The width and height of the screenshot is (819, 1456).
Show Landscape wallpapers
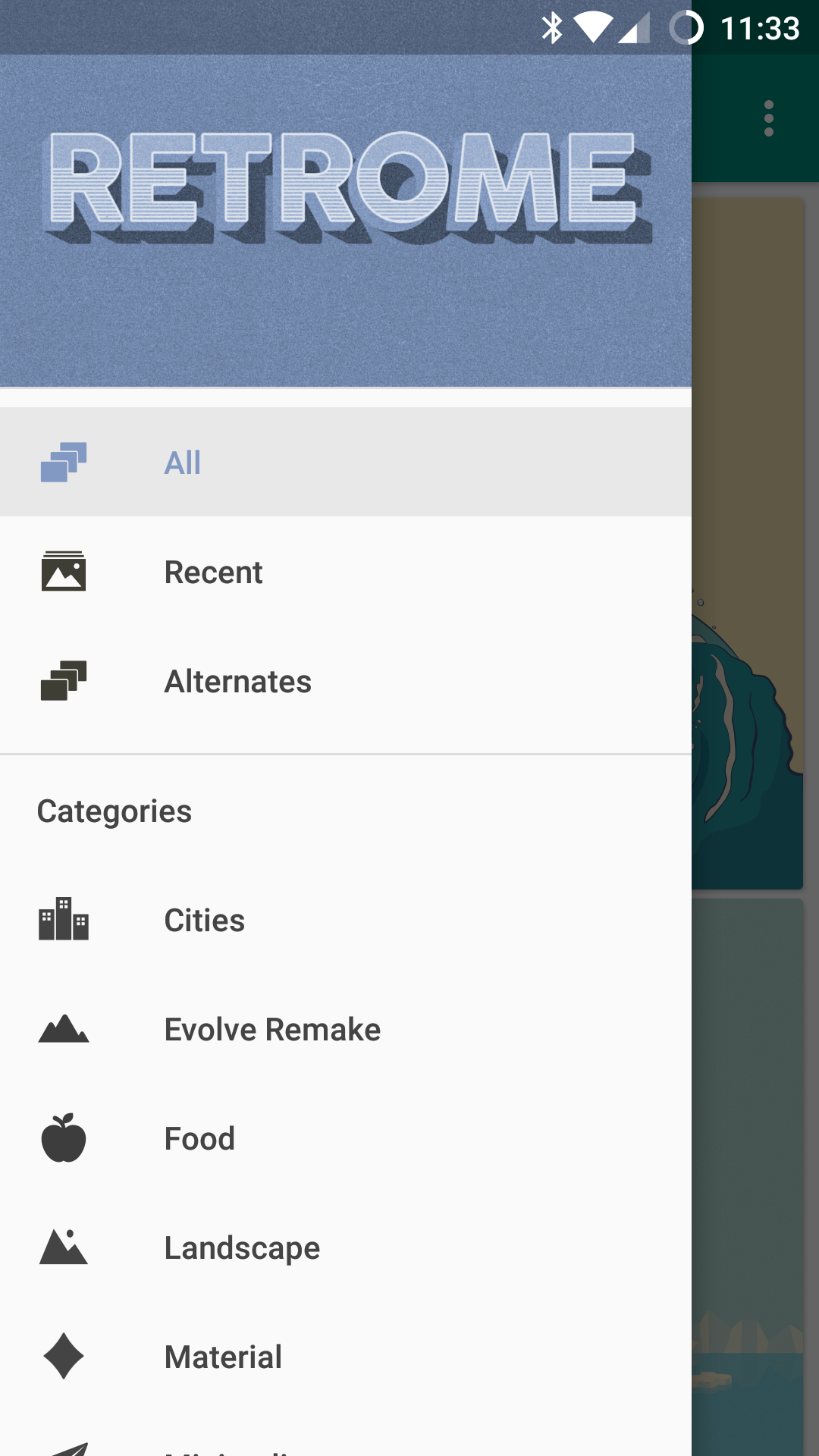click(346, 1247)
